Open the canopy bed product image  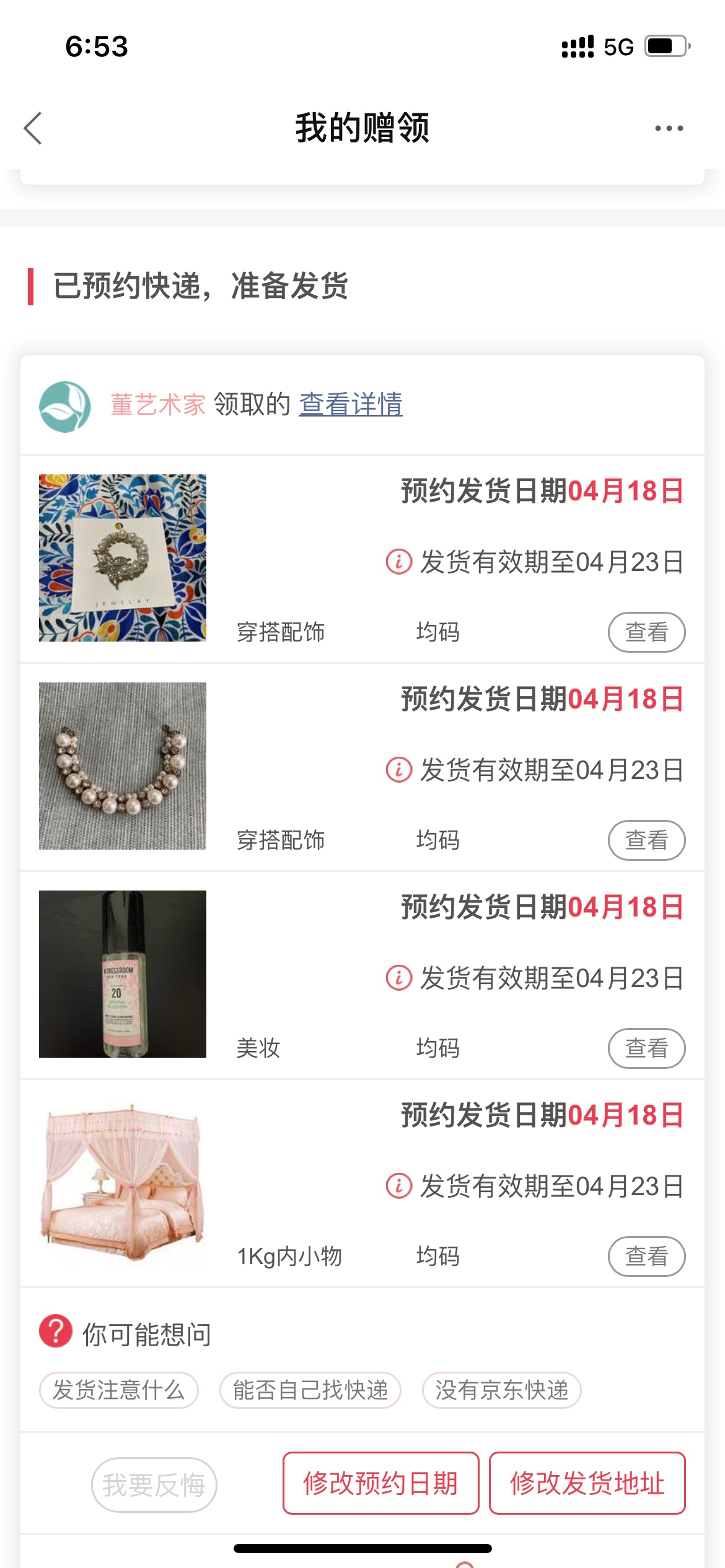point(123,1182)
